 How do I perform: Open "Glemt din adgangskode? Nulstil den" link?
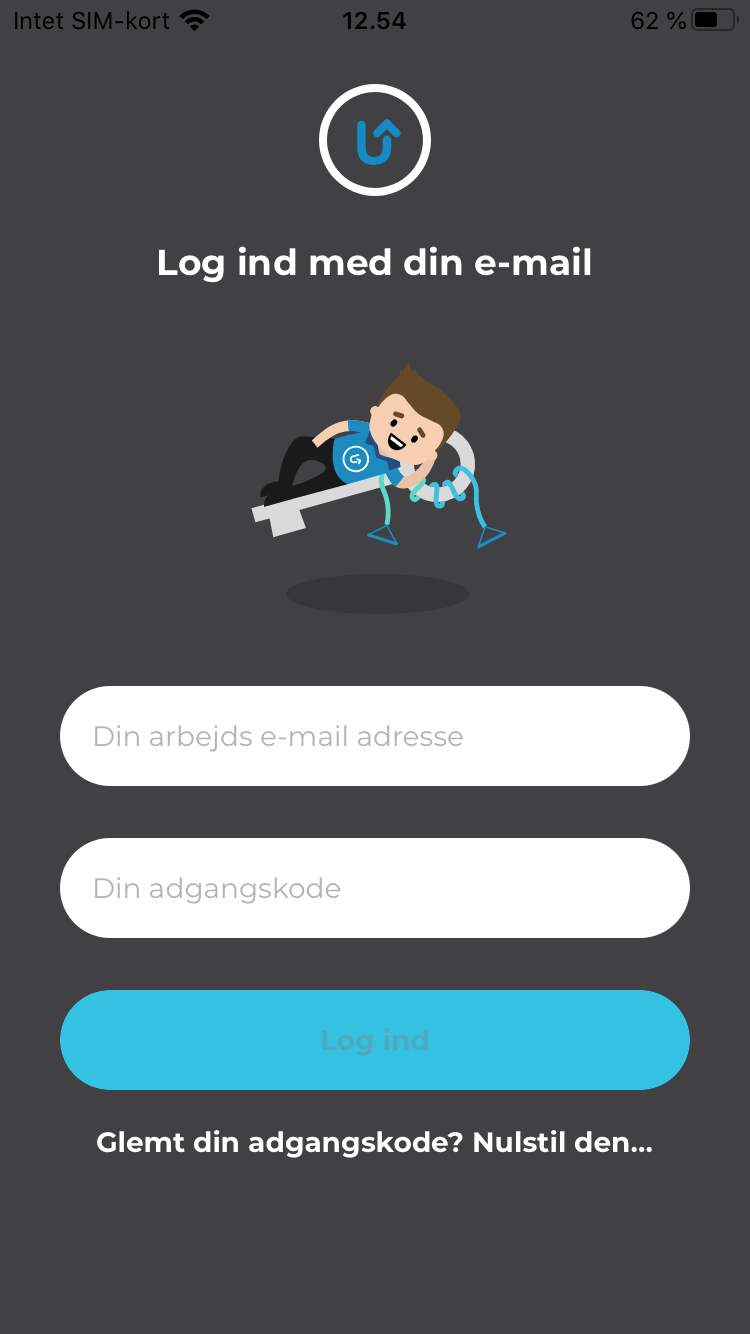[x=375, y=1143]
